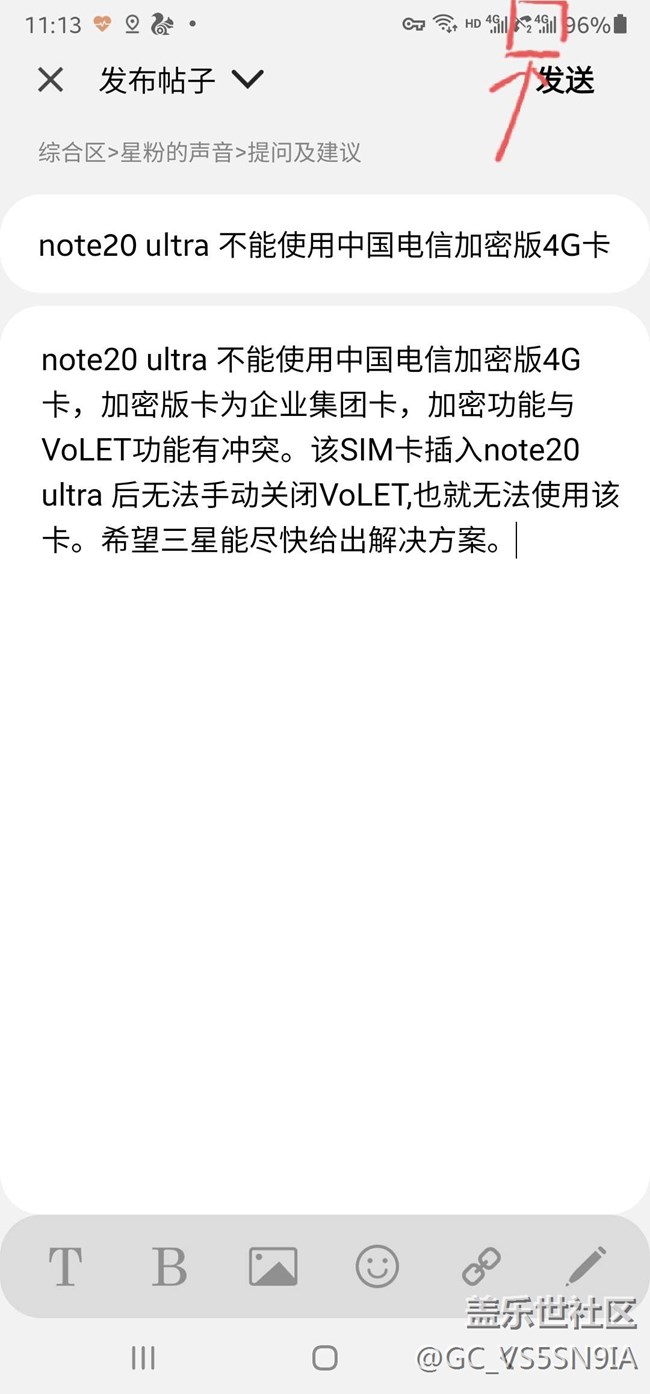
Task: Apply bold with the B icon
Action: (x=169, y=1268)
